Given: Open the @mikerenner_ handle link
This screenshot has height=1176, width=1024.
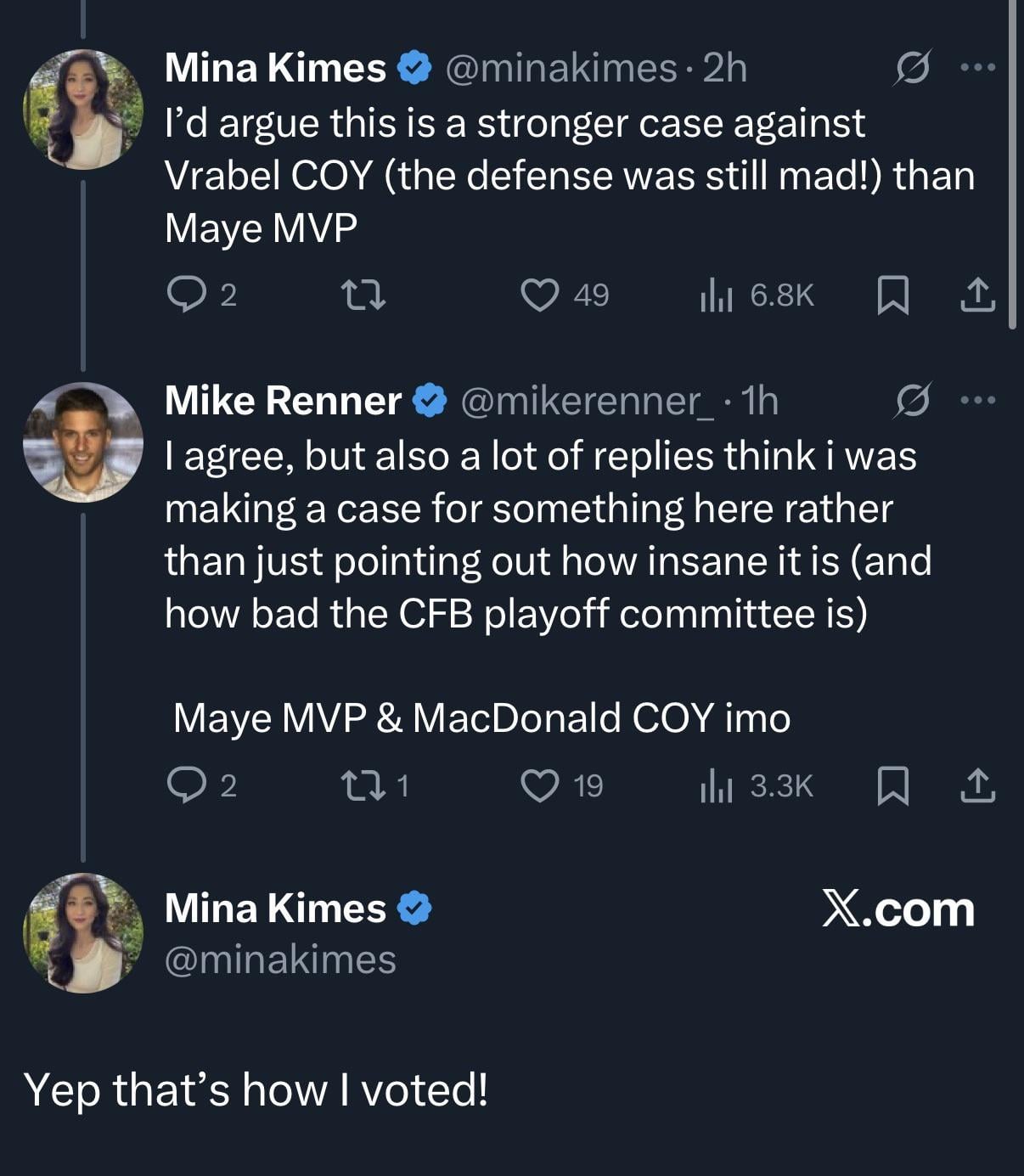Looking at the screenshot, I should pyautogui.click(x=588, y=400).
